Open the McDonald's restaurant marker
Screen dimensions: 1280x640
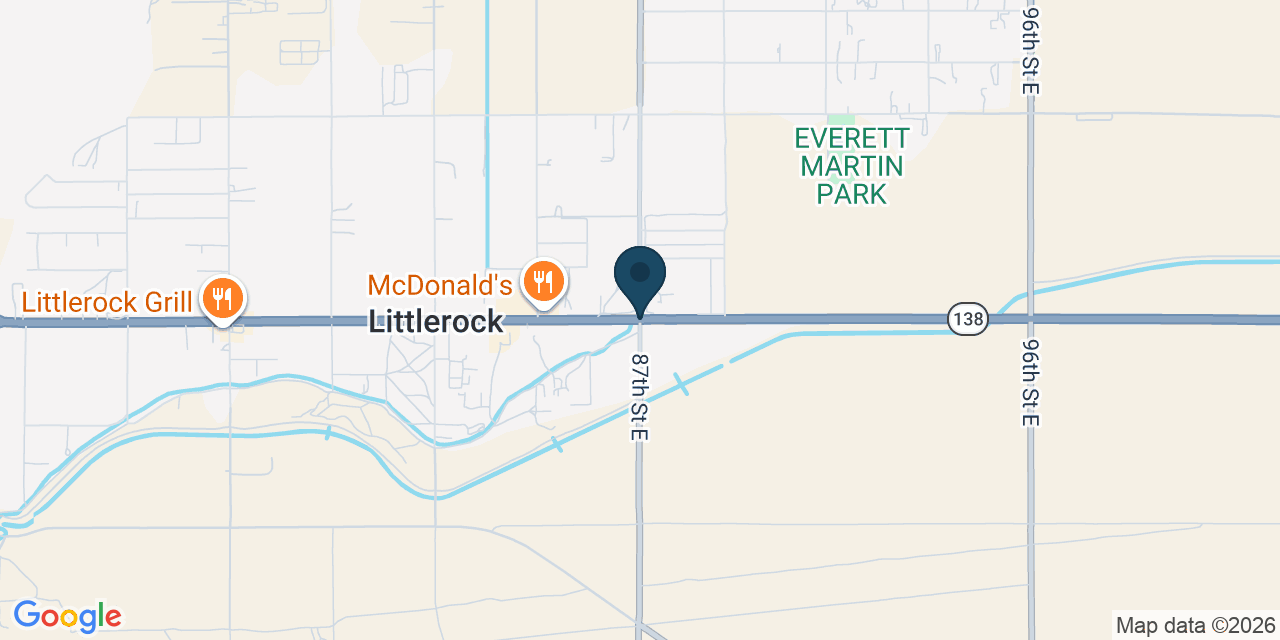(x=543, y=283)
